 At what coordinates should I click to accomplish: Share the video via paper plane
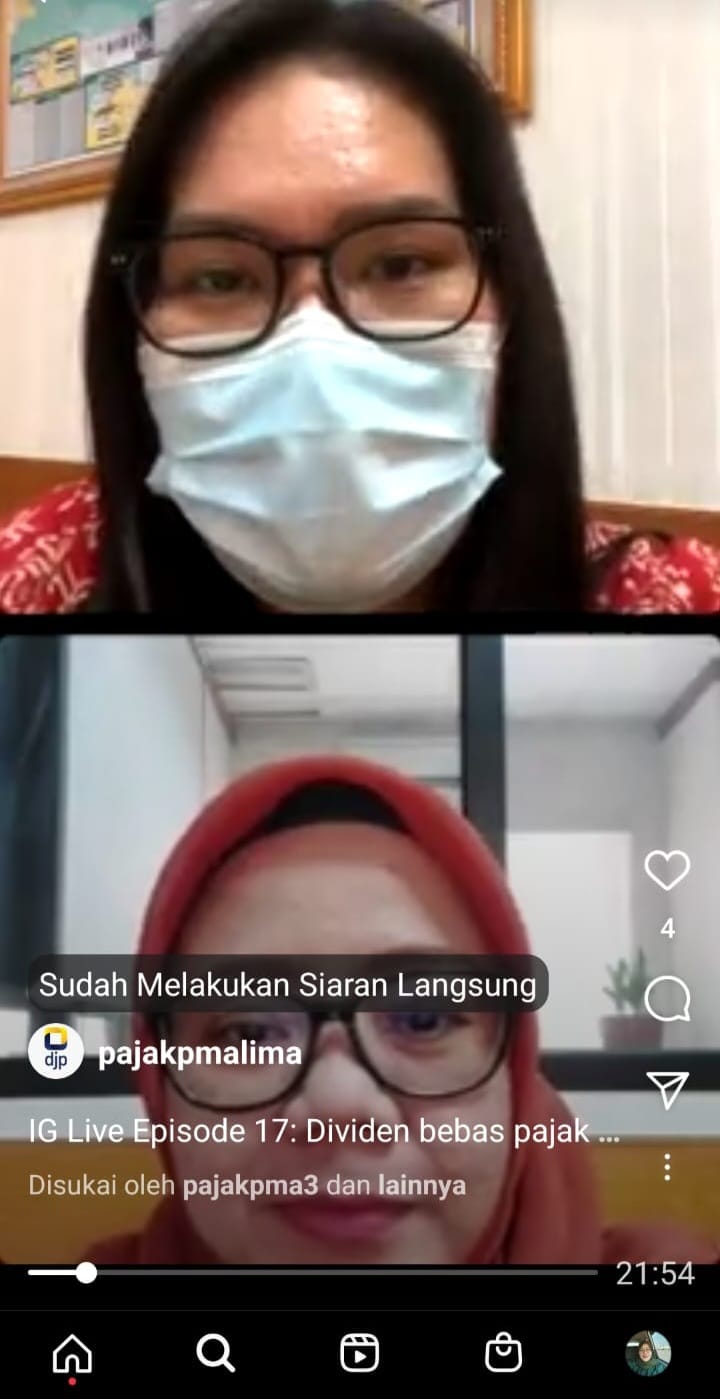pos(667,1091)
